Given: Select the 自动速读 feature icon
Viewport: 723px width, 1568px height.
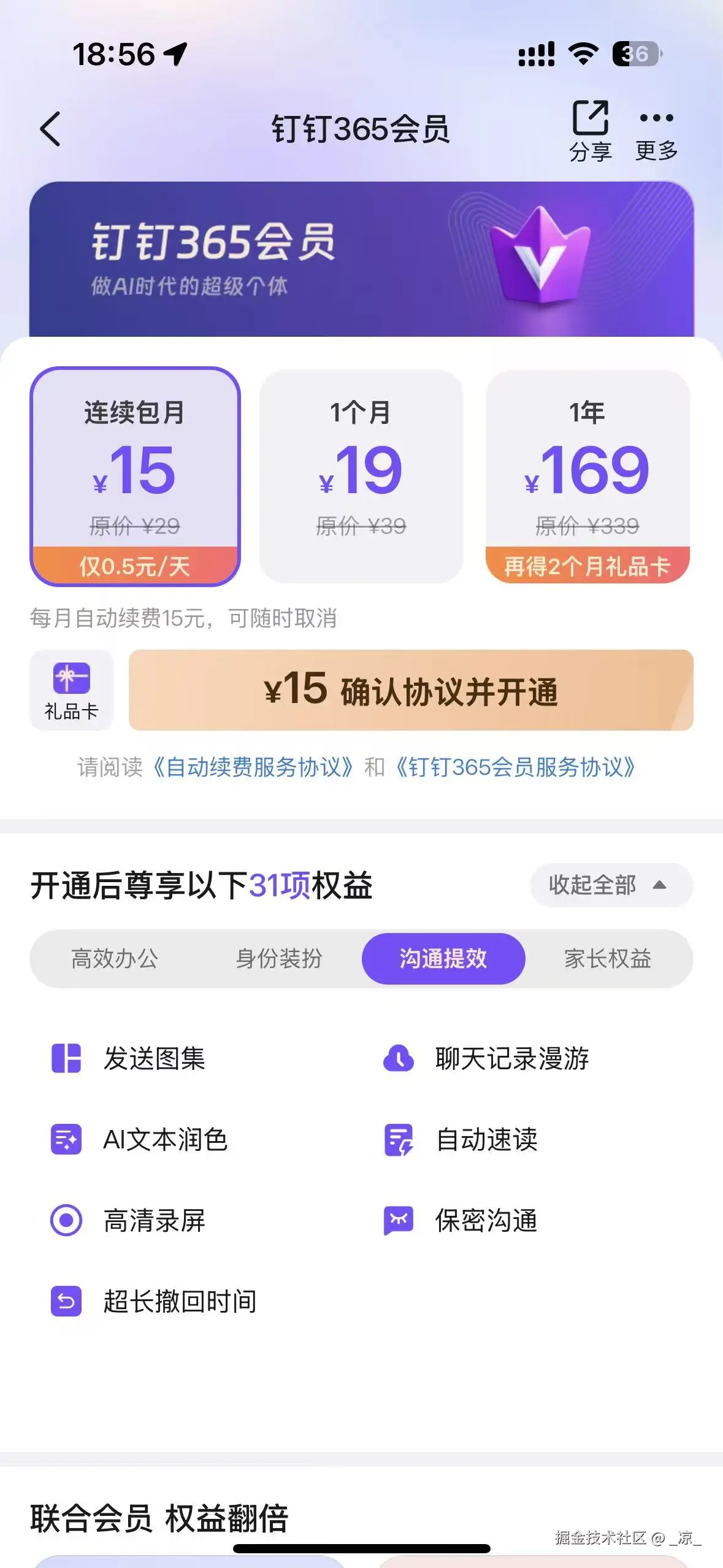Looking at the screenshot, I should pos(399,1140).
